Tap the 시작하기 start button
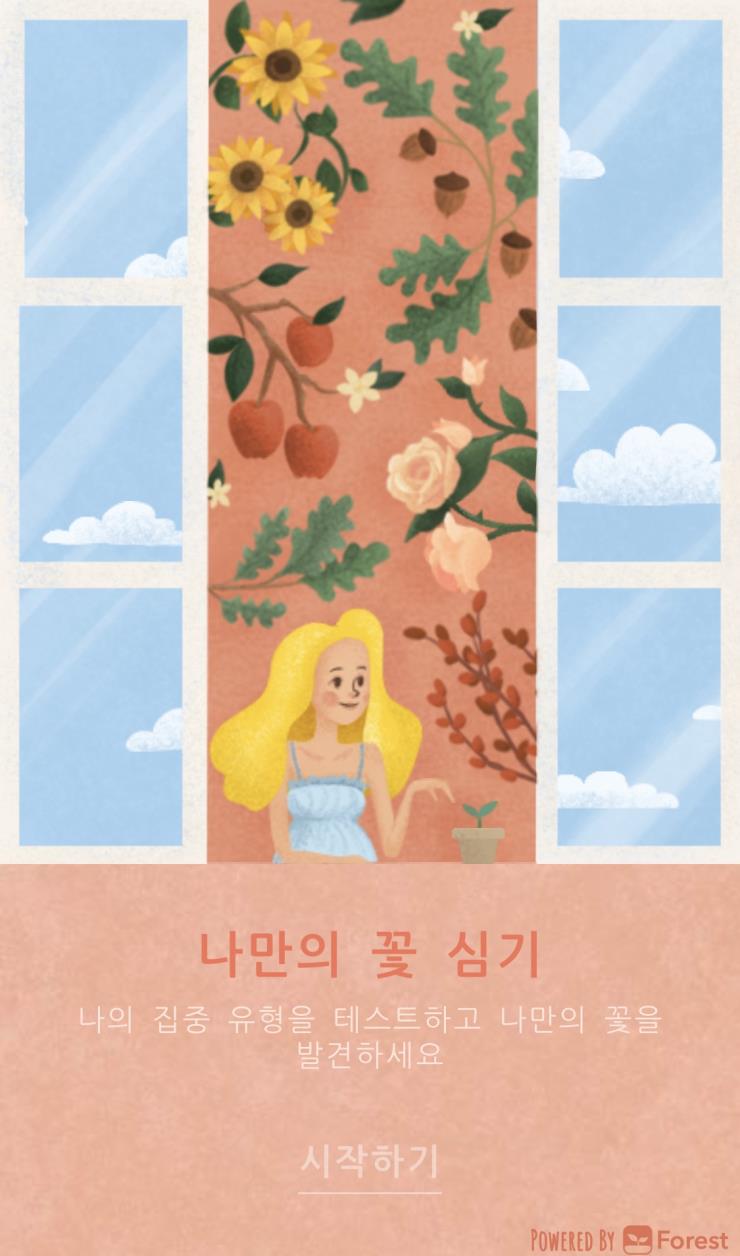 (369, 1162)
